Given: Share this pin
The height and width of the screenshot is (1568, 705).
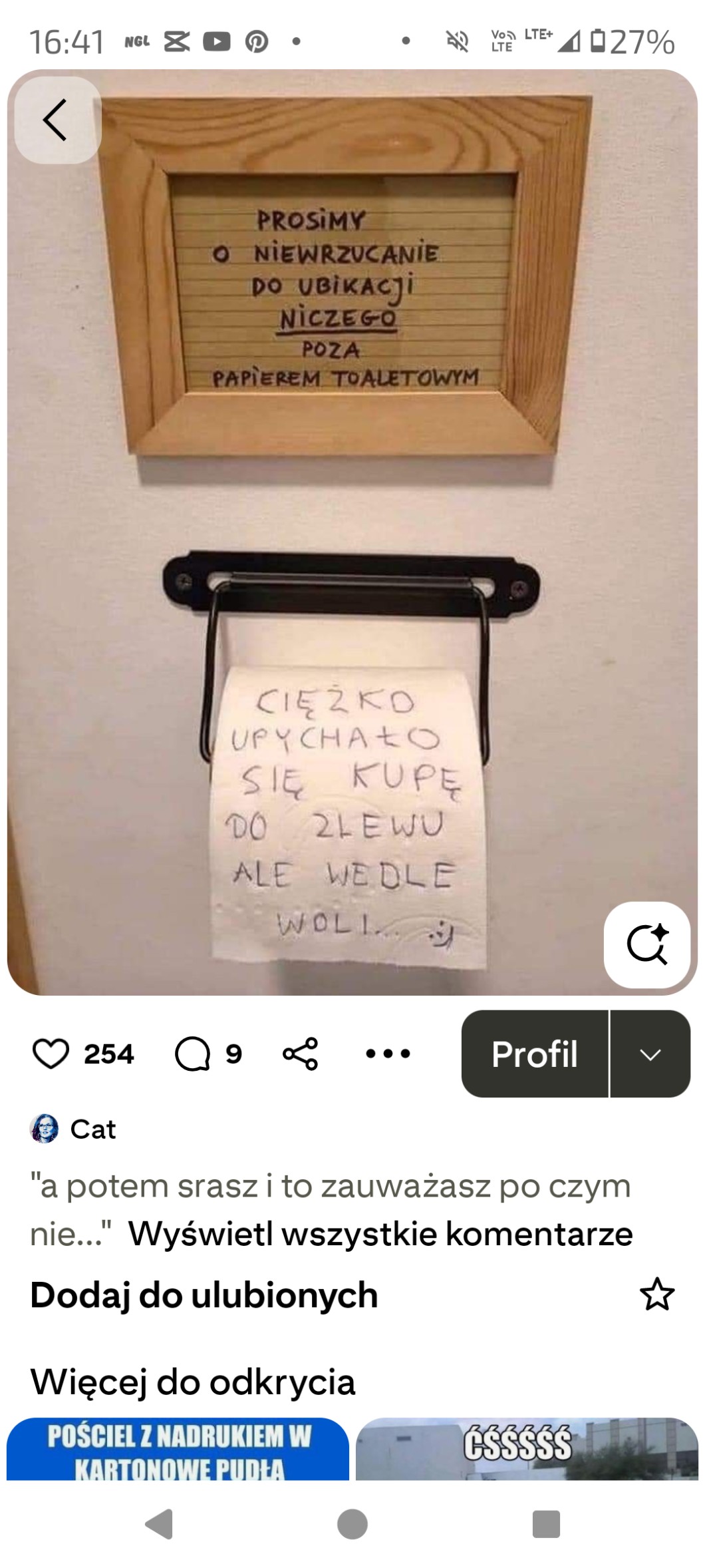Looking at the screenshot, I should coord(301,1054).
